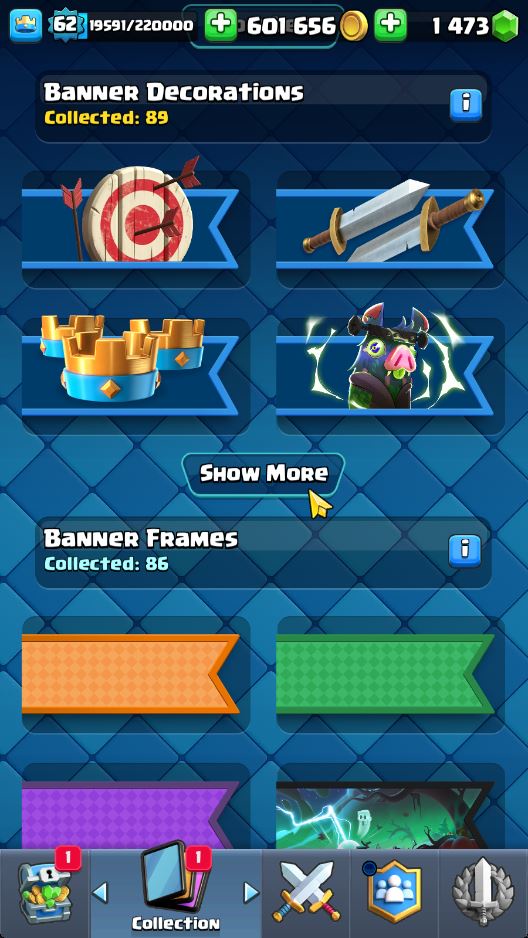Open Banner Frames info icon

465,550
